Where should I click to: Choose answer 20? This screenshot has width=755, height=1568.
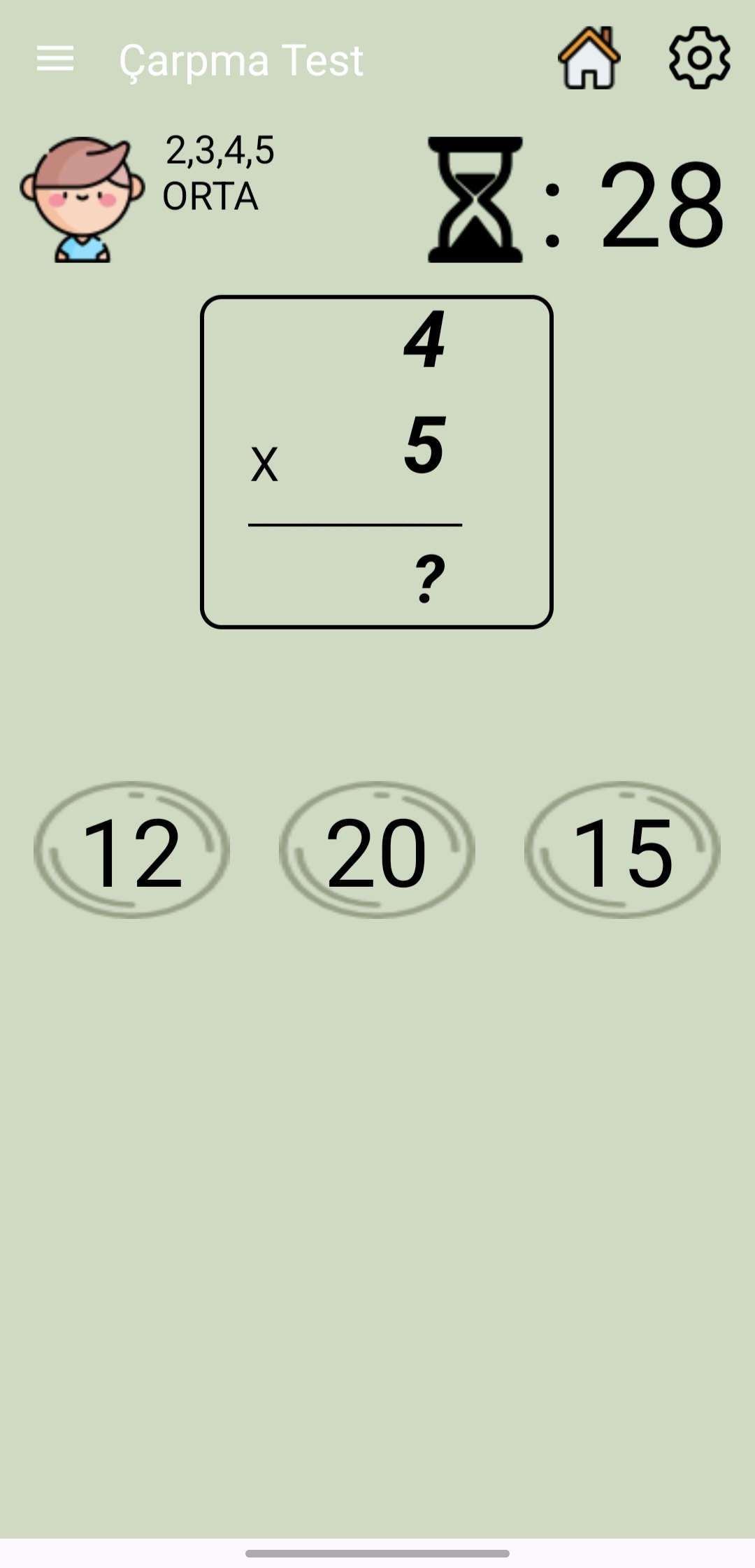tap(377, 850)
